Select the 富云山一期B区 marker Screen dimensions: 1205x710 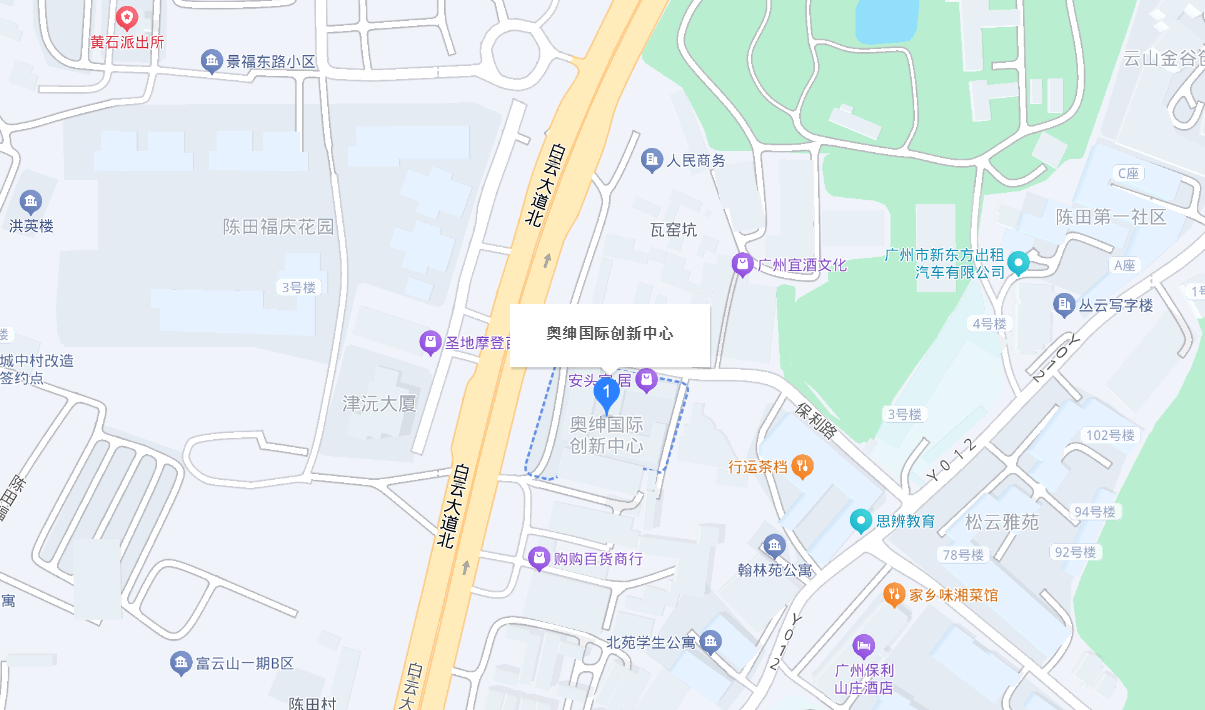[x=180, y=663]
